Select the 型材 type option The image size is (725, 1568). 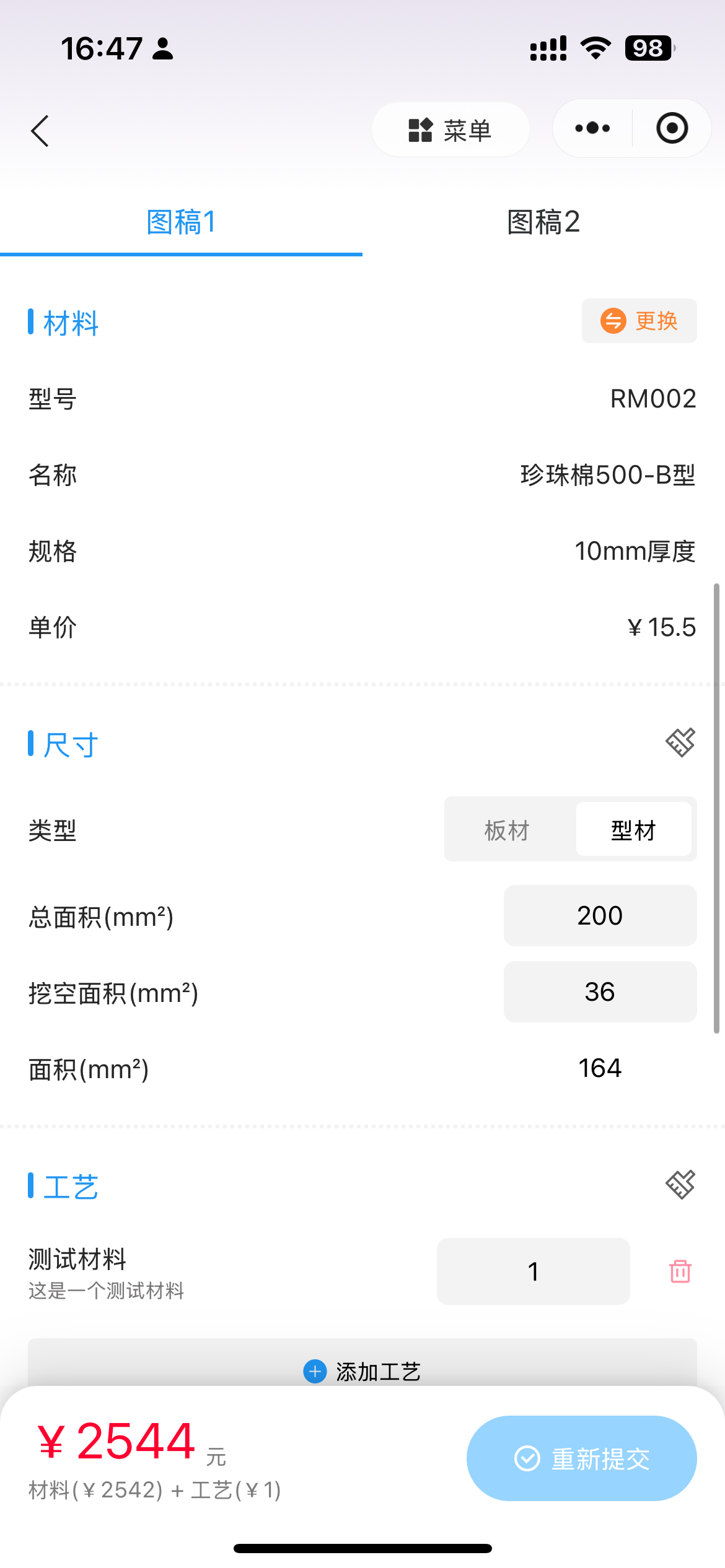click(x=633, y=830)
